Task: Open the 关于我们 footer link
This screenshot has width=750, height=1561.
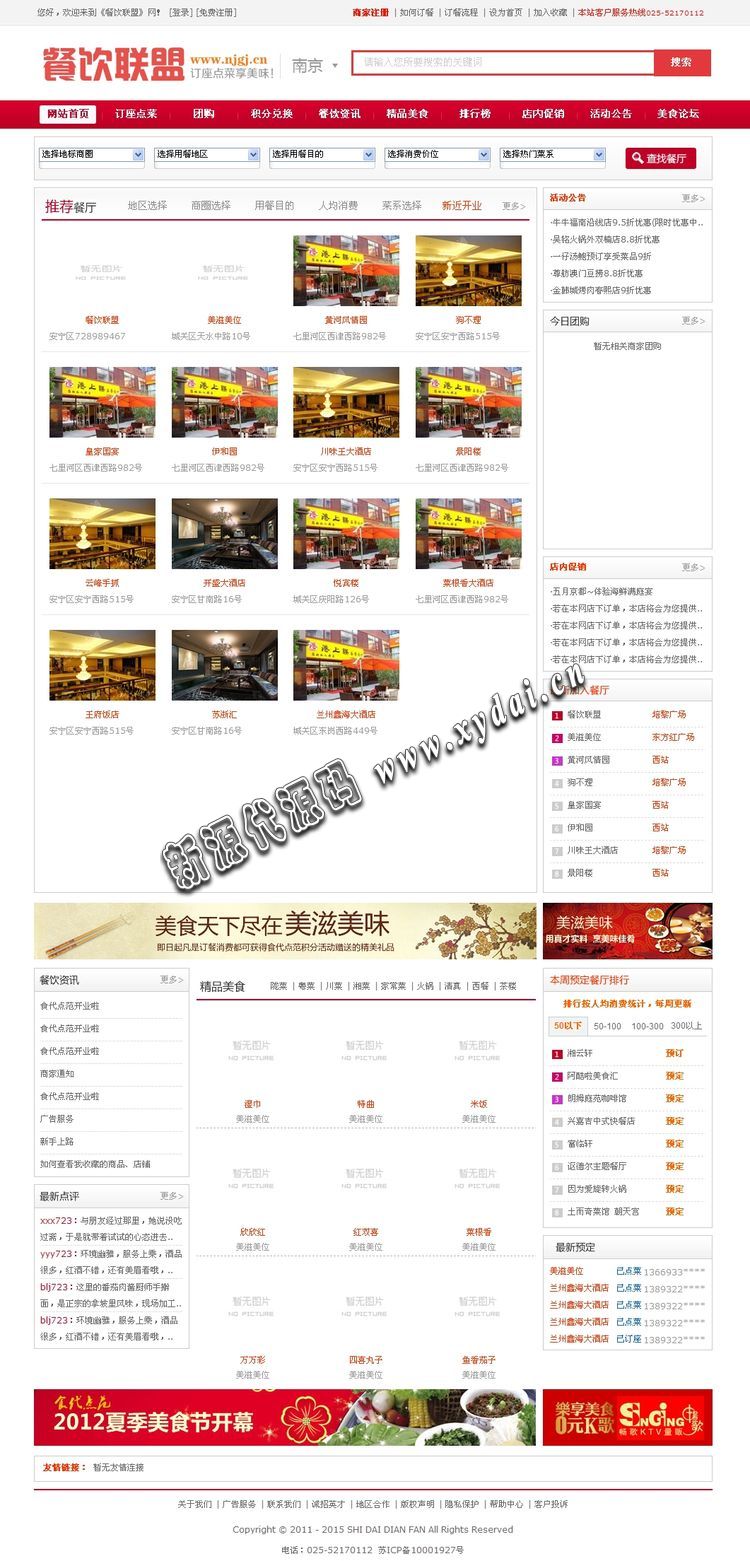Action: click(x=194, y=1504)
